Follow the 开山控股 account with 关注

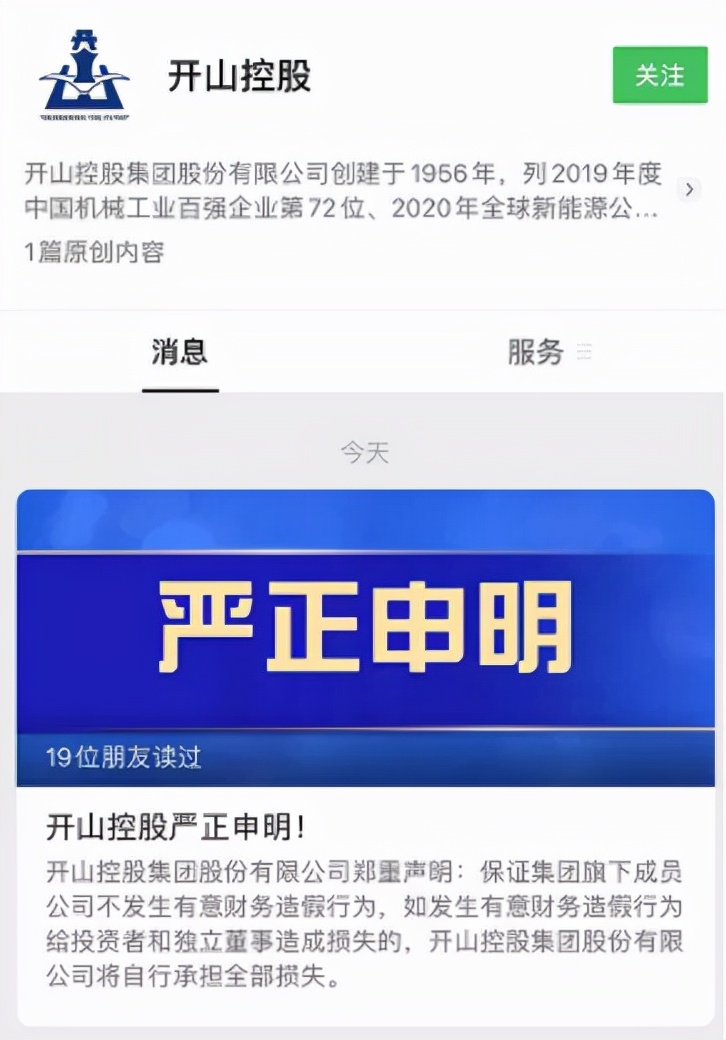point(659,75)
